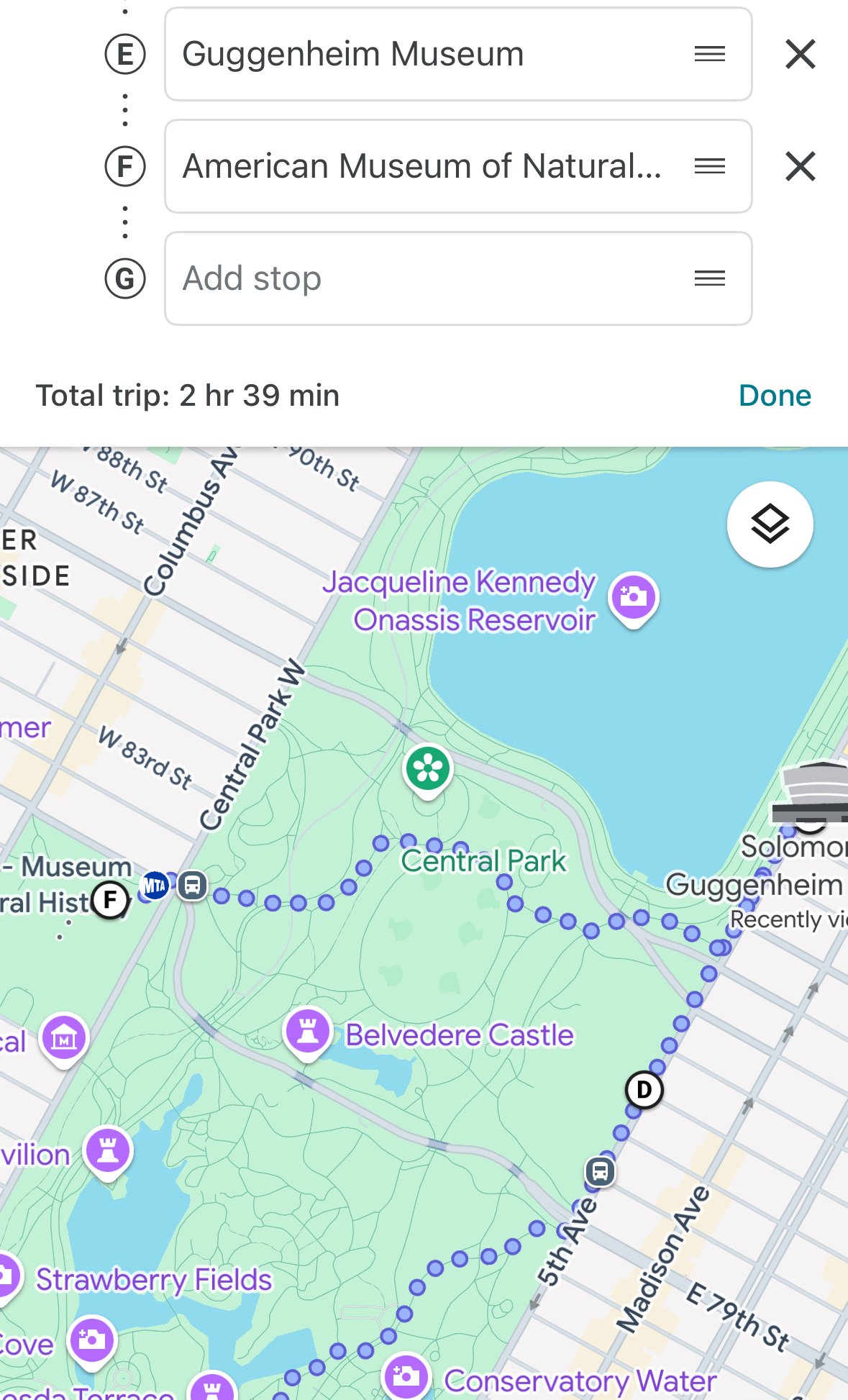Tap the Add stop field
This screenshot has width=848, height=1400.
pos(458,278)
